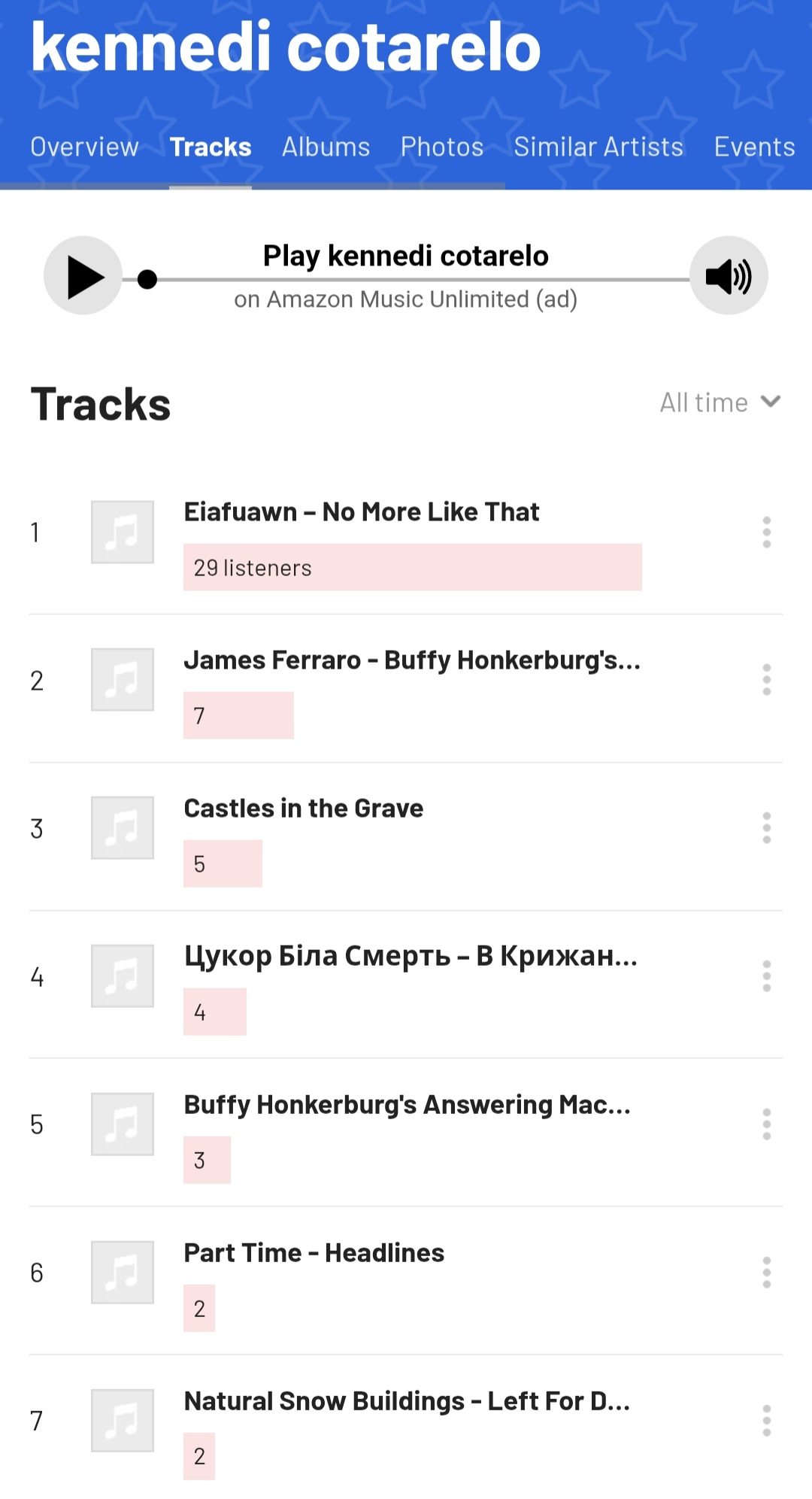Switch to the Albums tab
This screenshot has width=812, height=1499.
[326, 147]
